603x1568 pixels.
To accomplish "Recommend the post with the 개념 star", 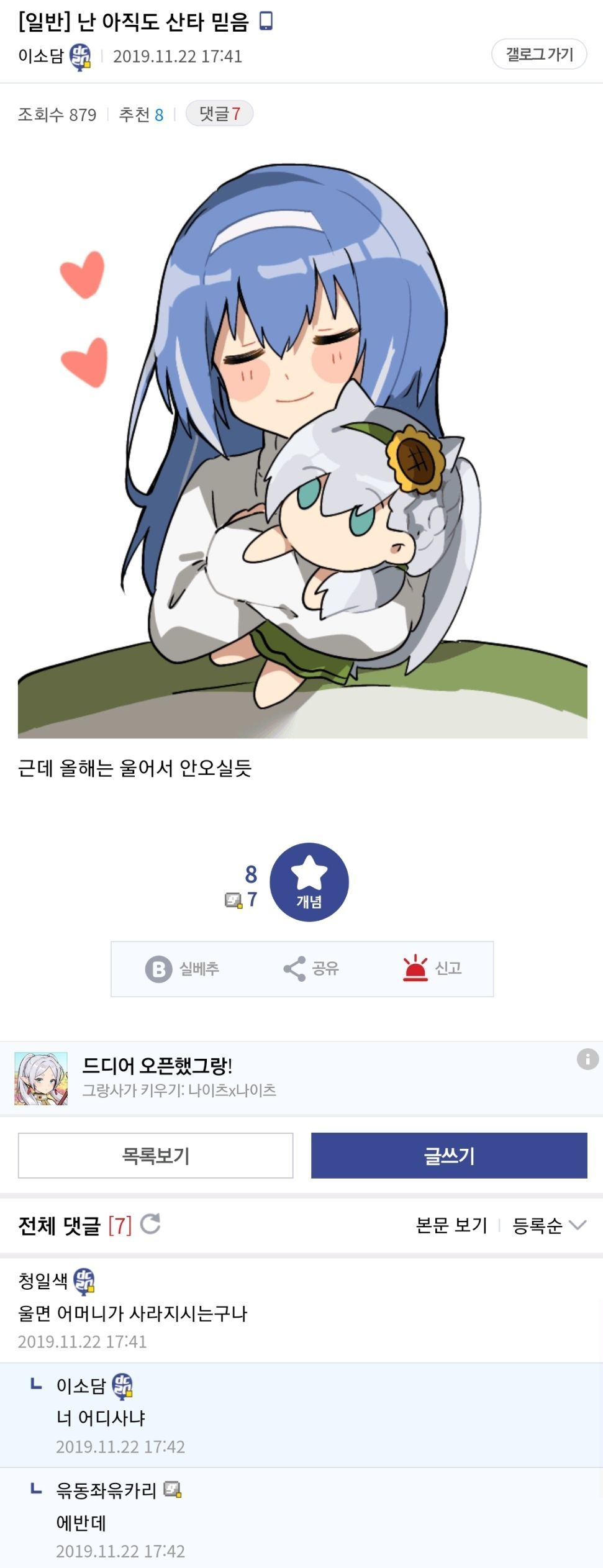I will tap(309, 882).
